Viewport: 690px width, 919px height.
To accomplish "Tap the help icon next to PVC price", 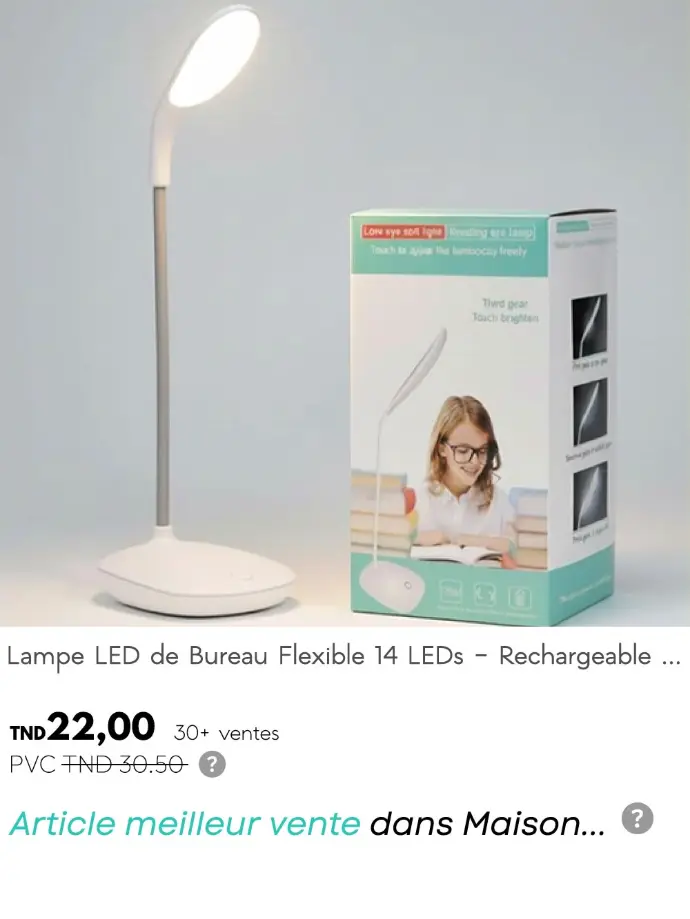I will click(x=212, y=765).
